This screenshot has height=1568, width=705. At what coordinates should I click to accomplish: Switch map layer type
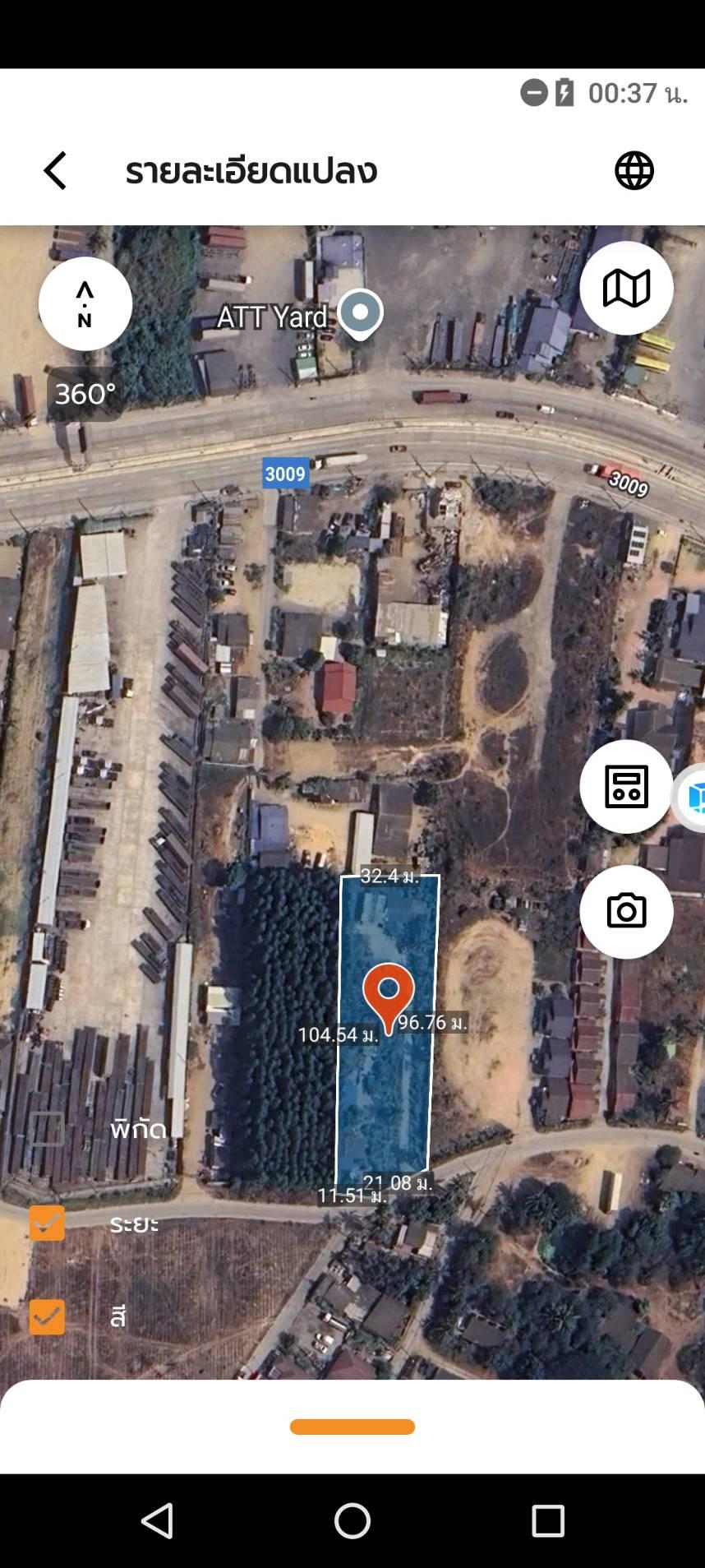(x=626, y=288)
